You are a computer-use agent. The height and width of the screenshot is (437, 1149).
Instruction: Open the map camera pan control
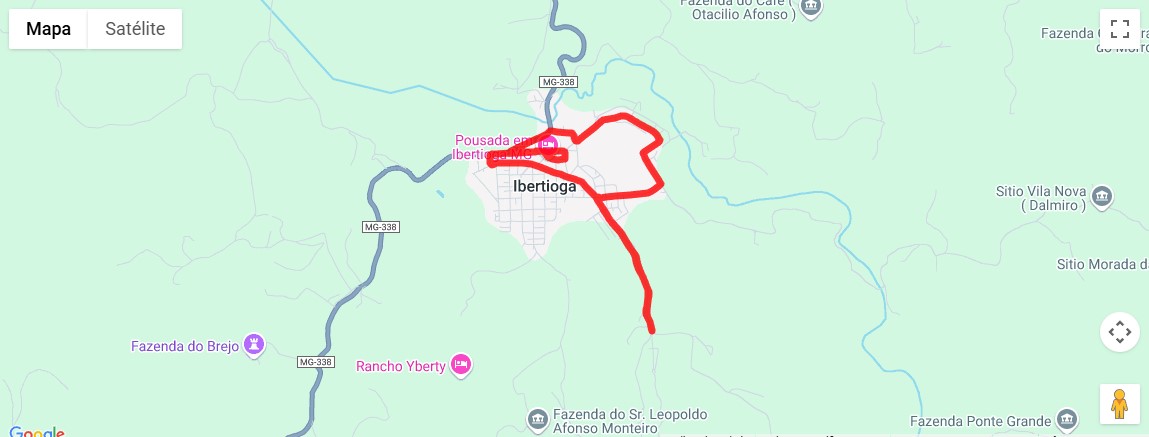tap(1119, 332)
